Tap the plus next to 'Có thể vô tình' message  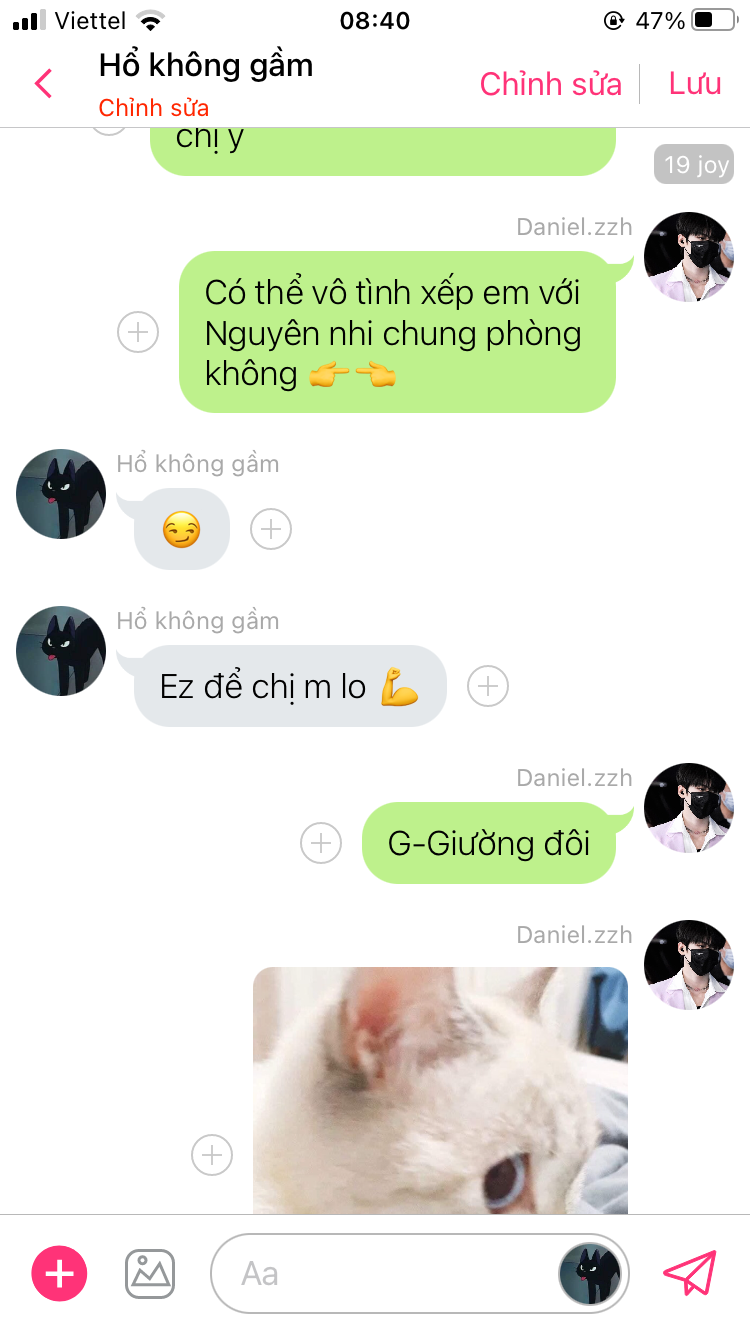click(138, 332)
